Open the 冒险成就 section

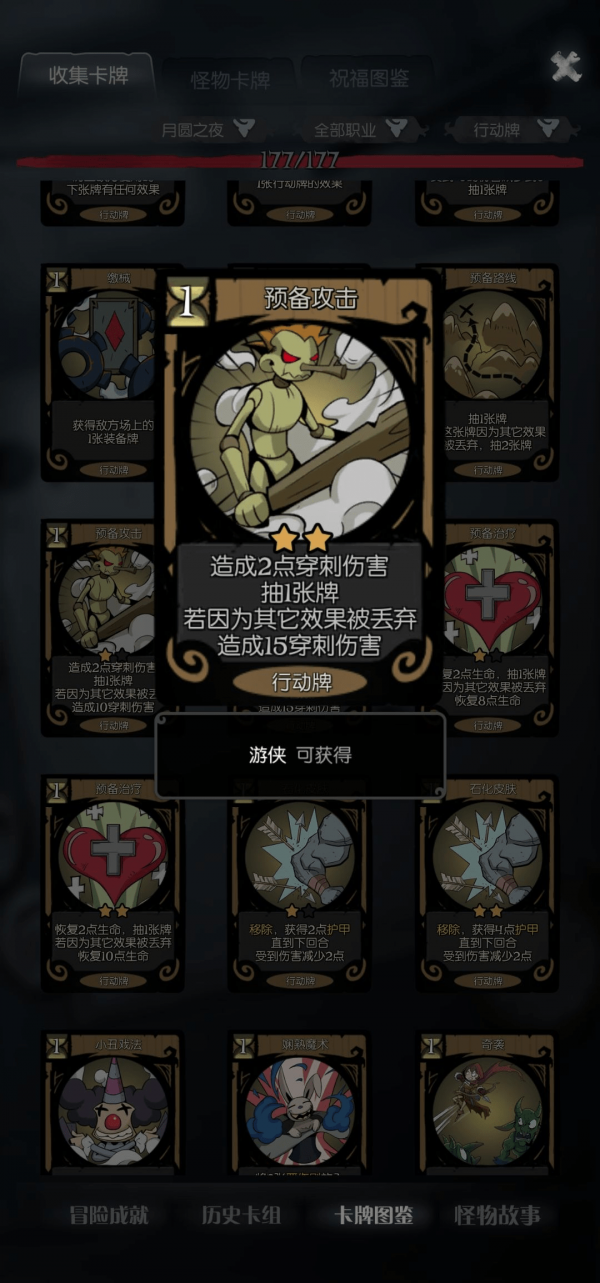[109, 1215]
